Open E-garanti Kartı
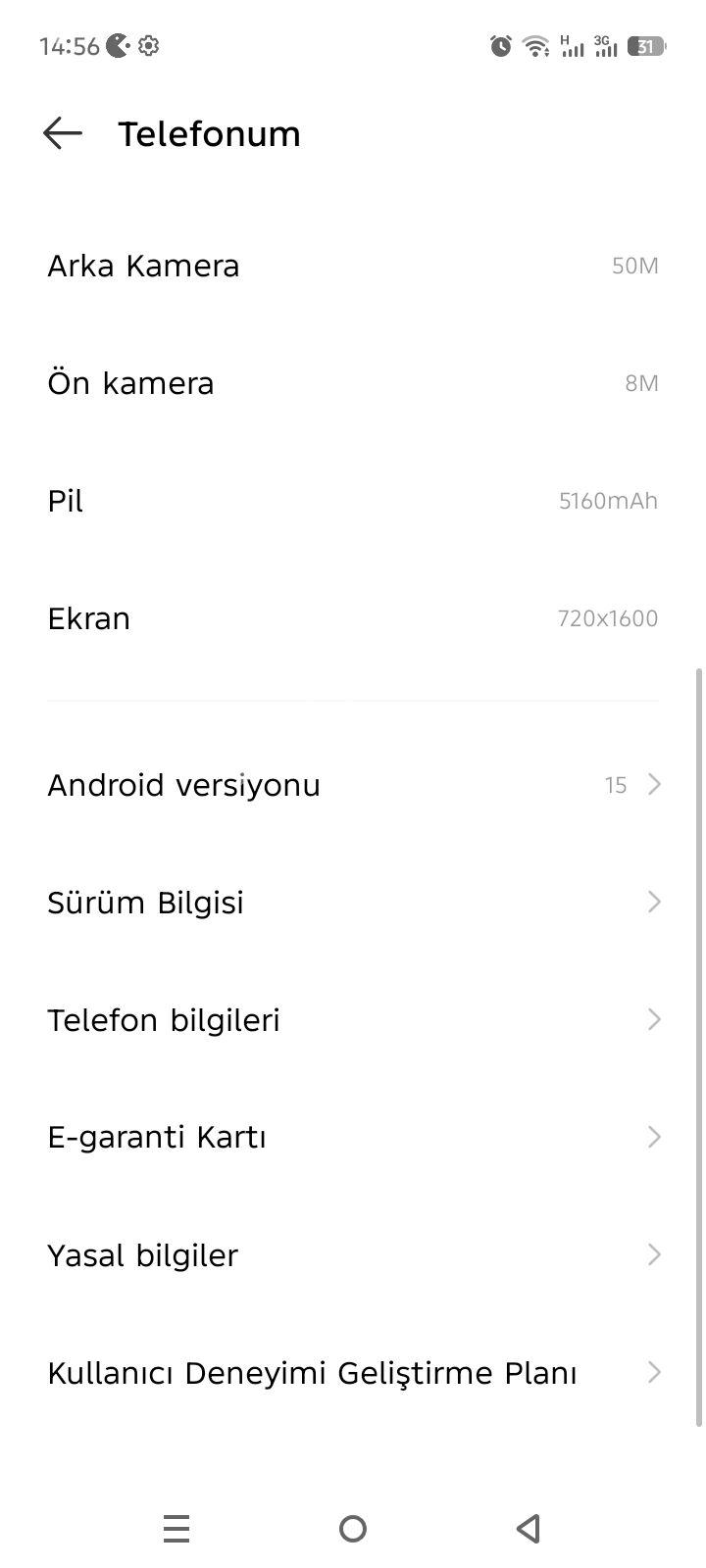The height and width of the screenshot is (1568, 706). pyautogui.click(x=353, y=1138)
